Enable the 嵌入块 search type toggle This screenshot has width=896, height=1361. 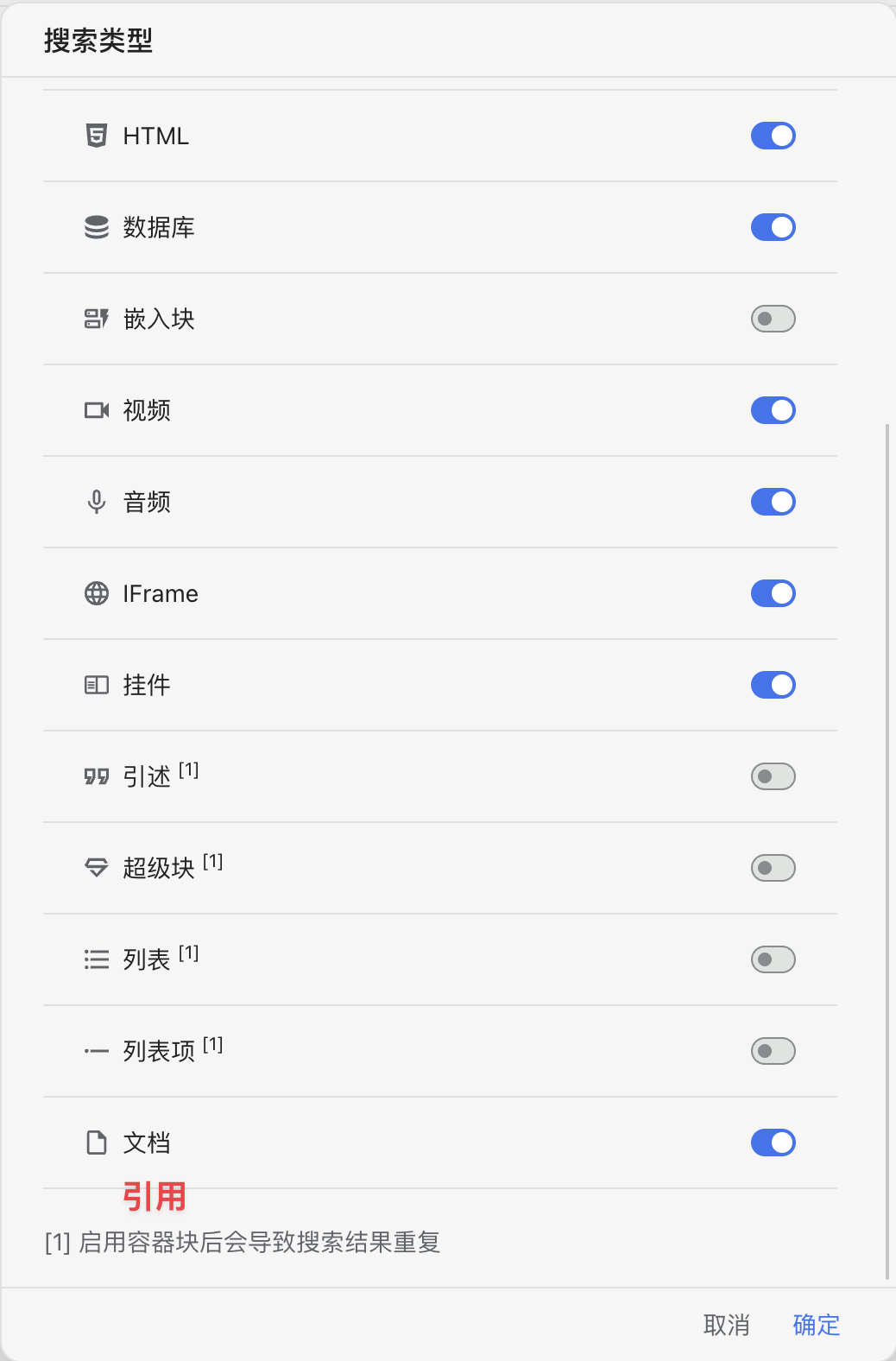coord(773,319)
